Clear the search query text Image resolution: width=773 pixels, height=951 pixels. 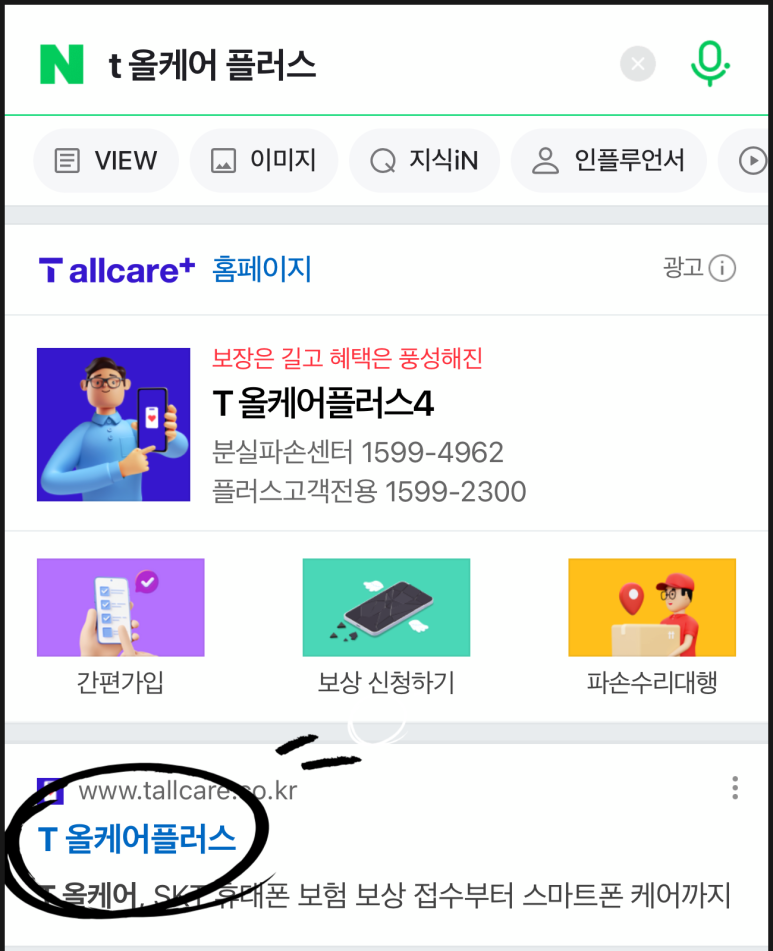(638, 65)
